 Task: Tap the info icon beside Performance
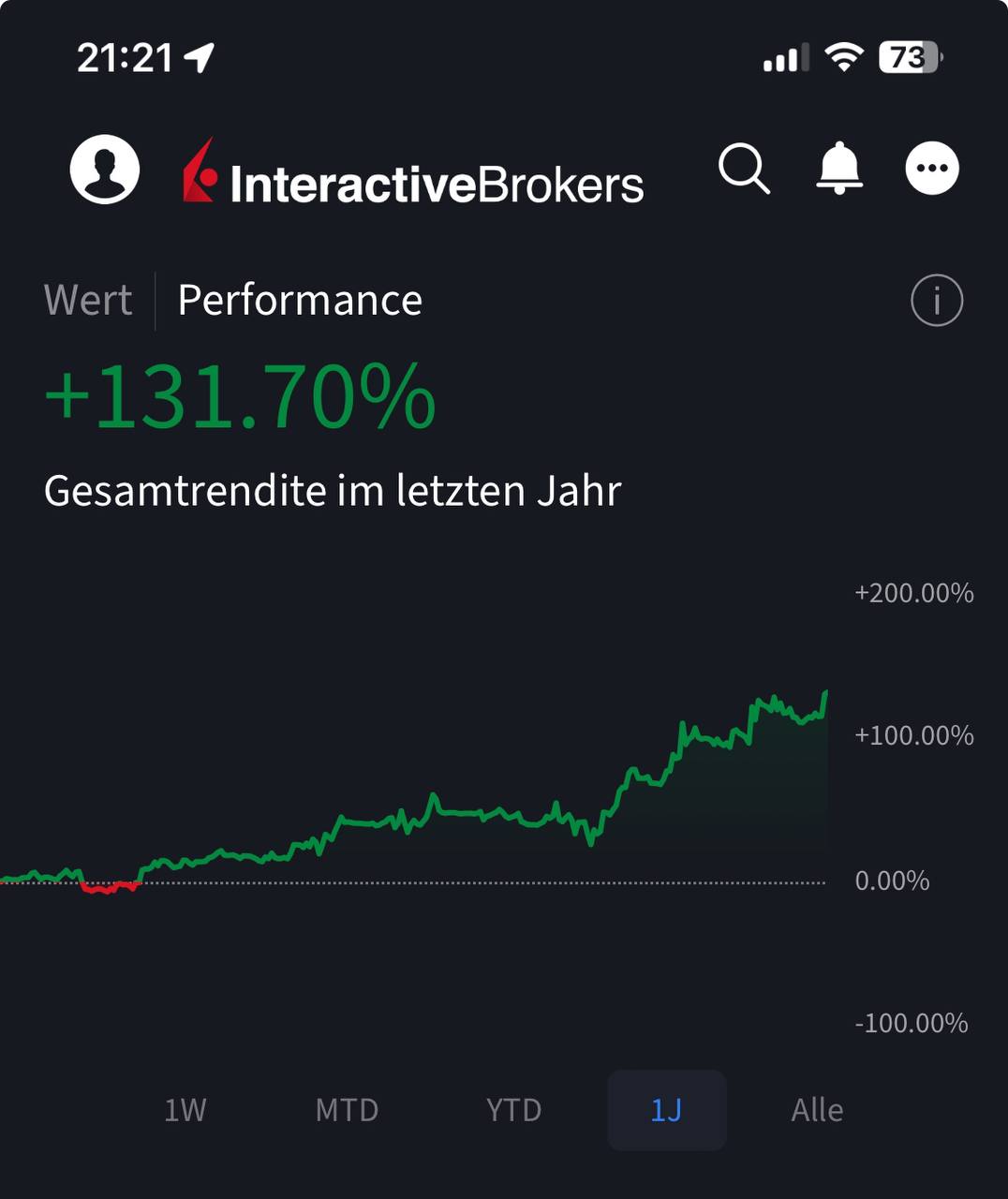(936, 301)
